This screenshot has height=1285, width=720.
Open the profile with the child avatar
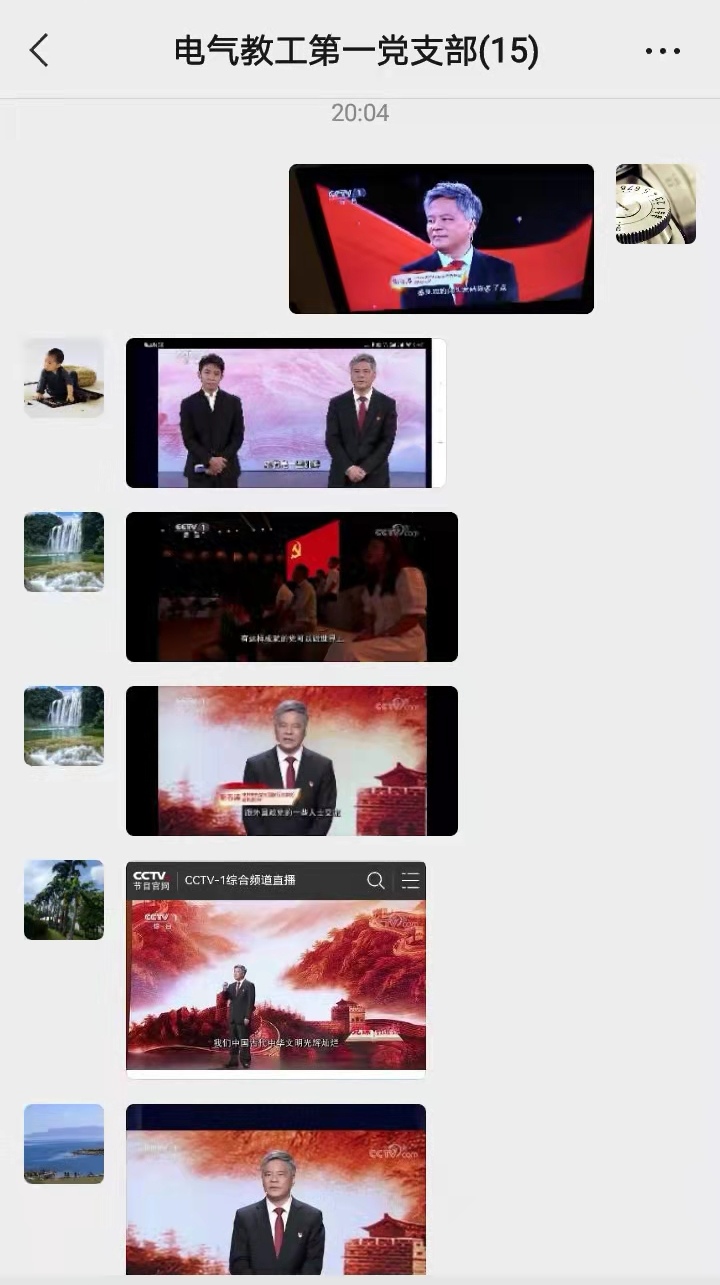pyautogui.click(x=64, y=378)
